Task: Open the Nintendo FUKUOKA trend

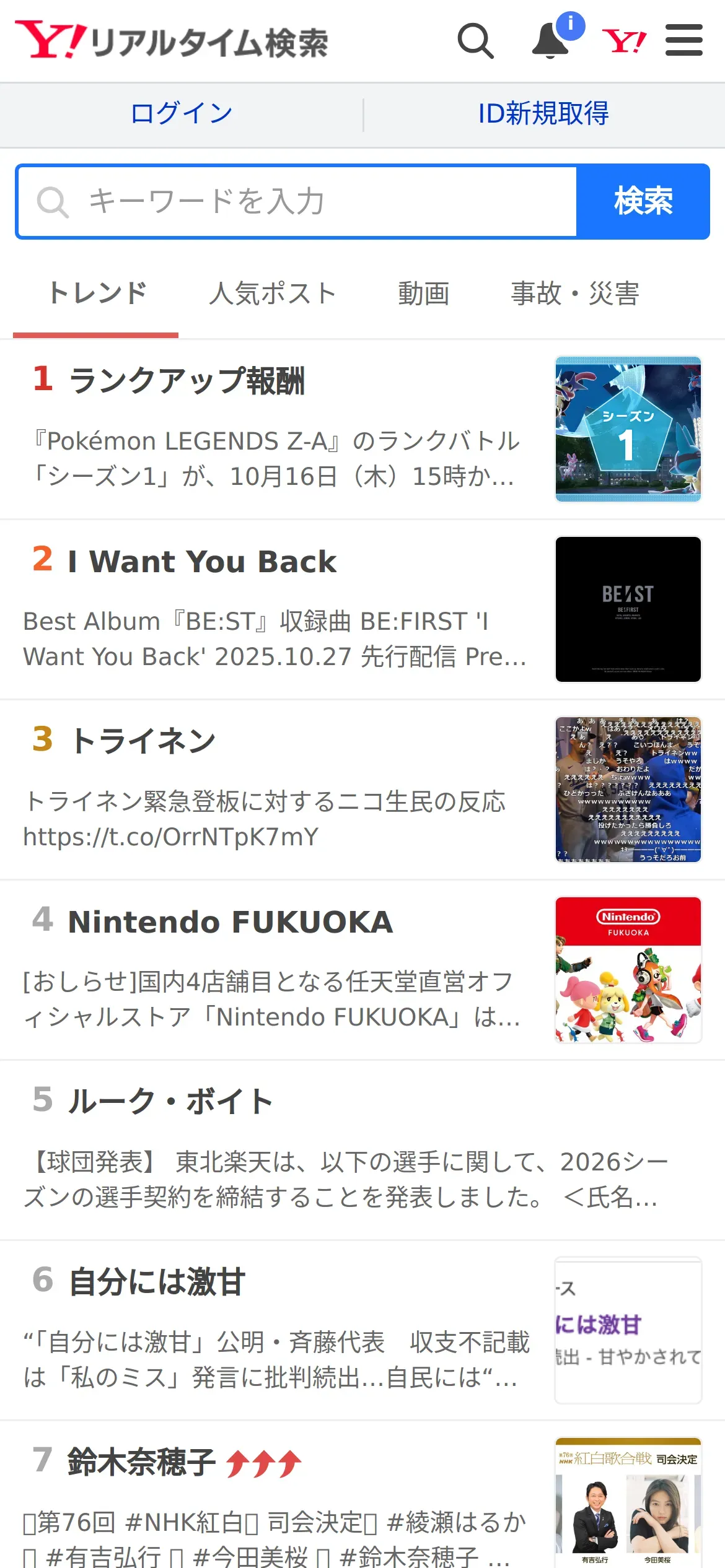Action: pyautogui.click(x=231, y=921)
